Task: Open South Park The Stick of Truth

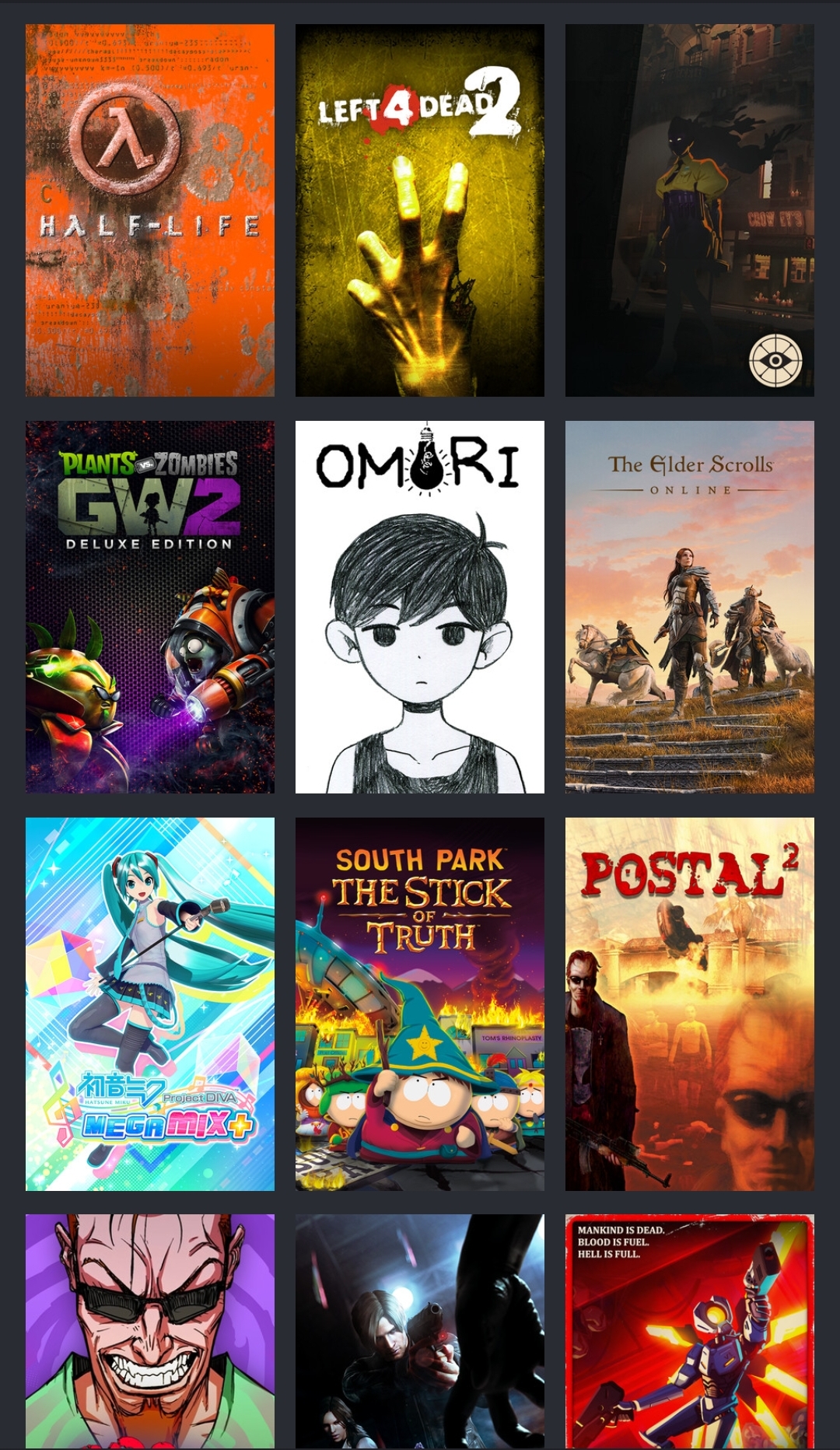Action: tap(420, 1003)
